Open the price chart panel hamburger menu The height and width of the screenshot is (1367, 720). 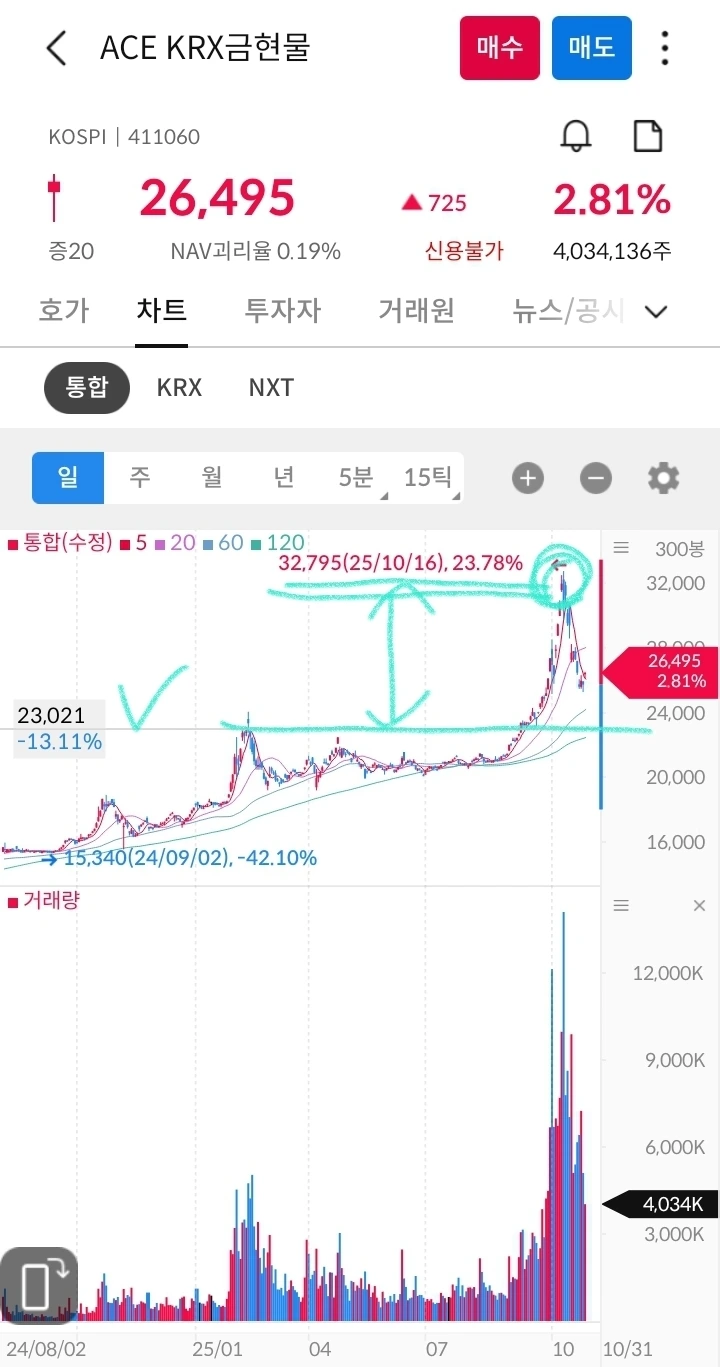(621, 548)
